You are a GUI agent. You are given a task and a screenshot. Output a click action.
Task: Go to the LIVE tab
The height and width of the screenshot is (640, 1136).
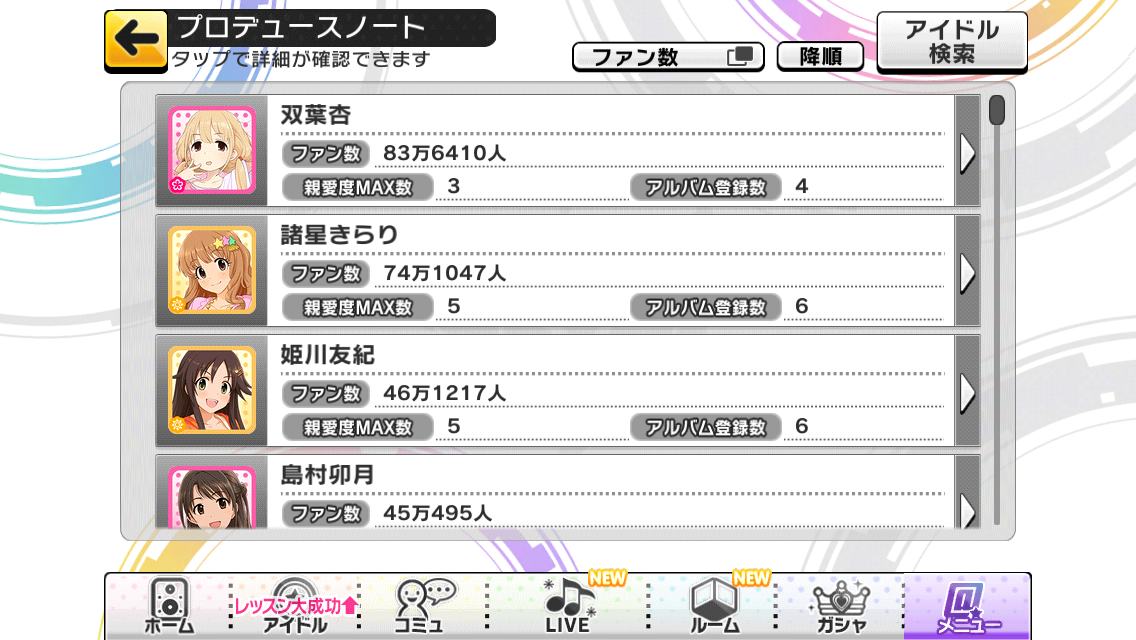click(x=568, y=607)
